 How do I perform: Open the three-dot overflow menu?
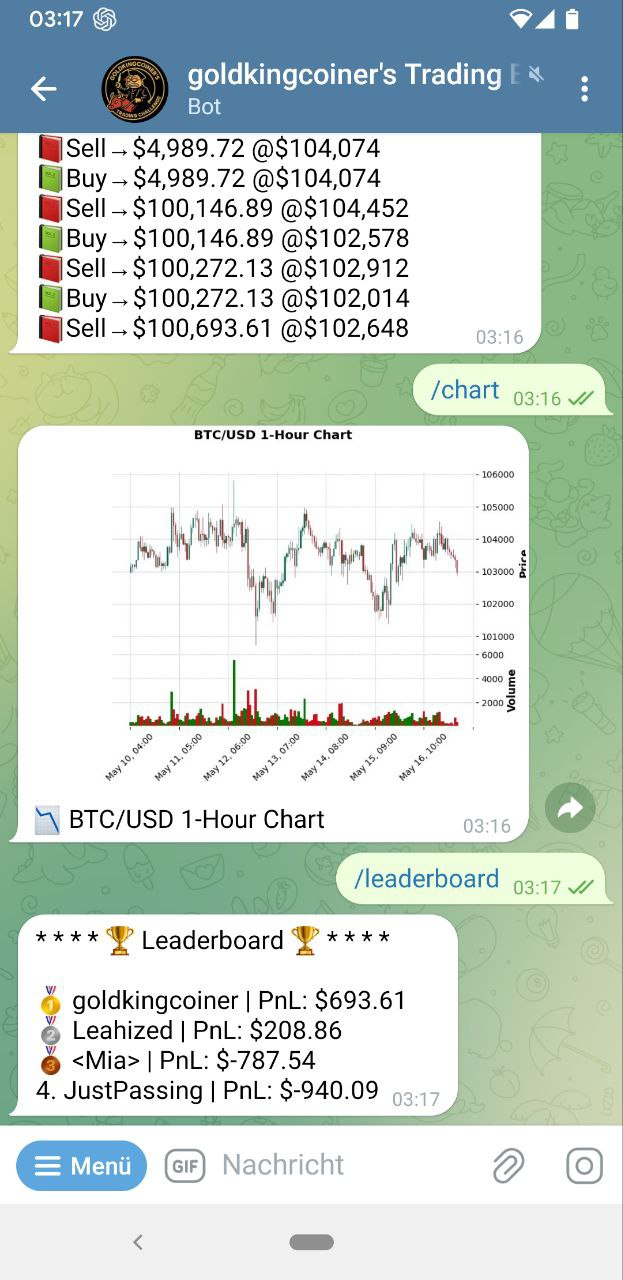pyautogui.click(x=584, y=89)
